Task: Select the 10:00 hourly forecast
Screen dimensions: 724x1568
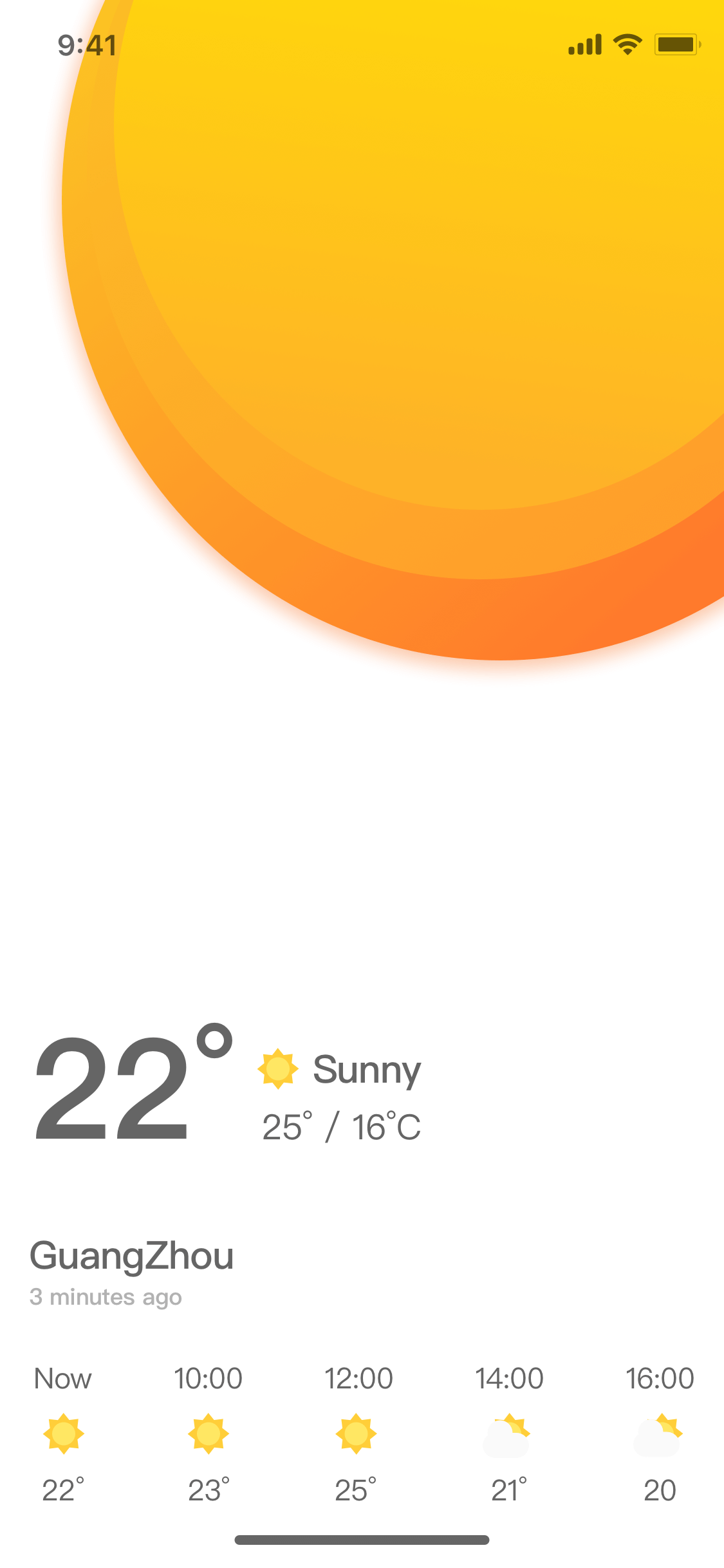Action: (x=209, y=1435)
